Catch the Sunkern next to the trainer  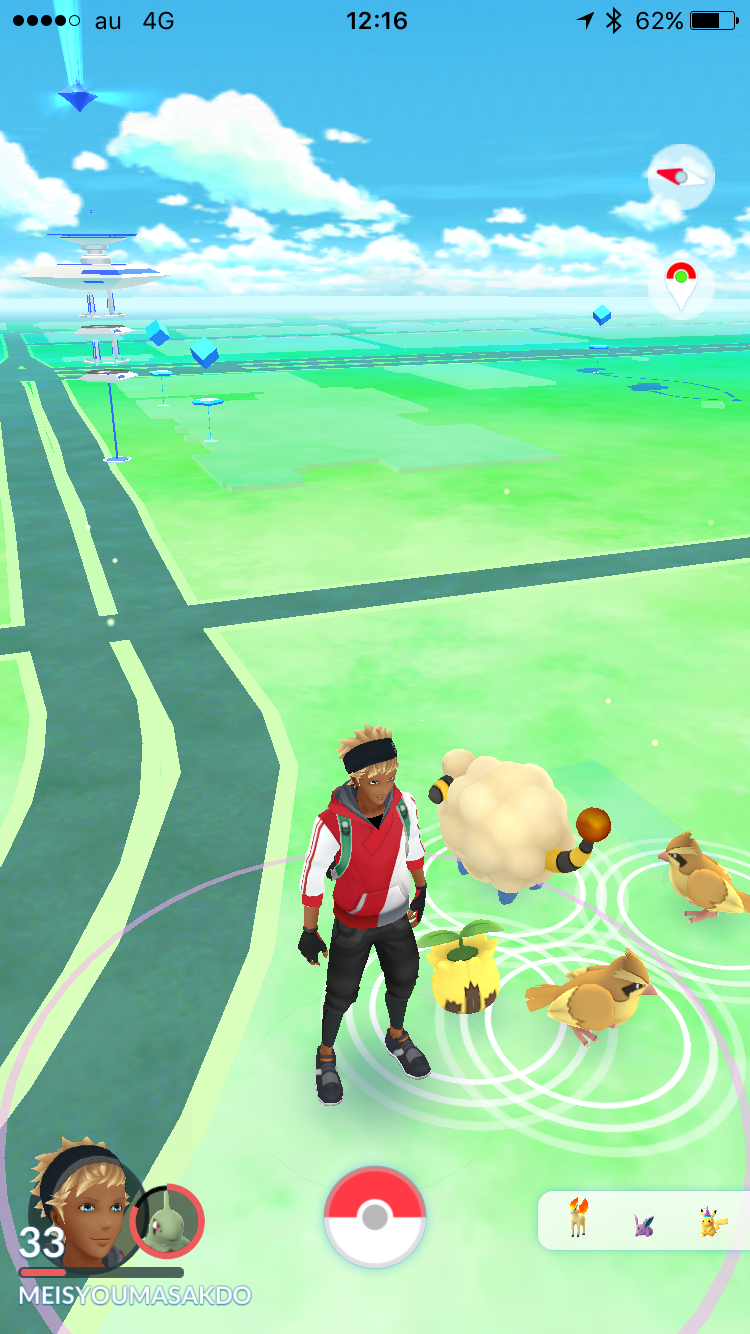(x=463, y=967)
